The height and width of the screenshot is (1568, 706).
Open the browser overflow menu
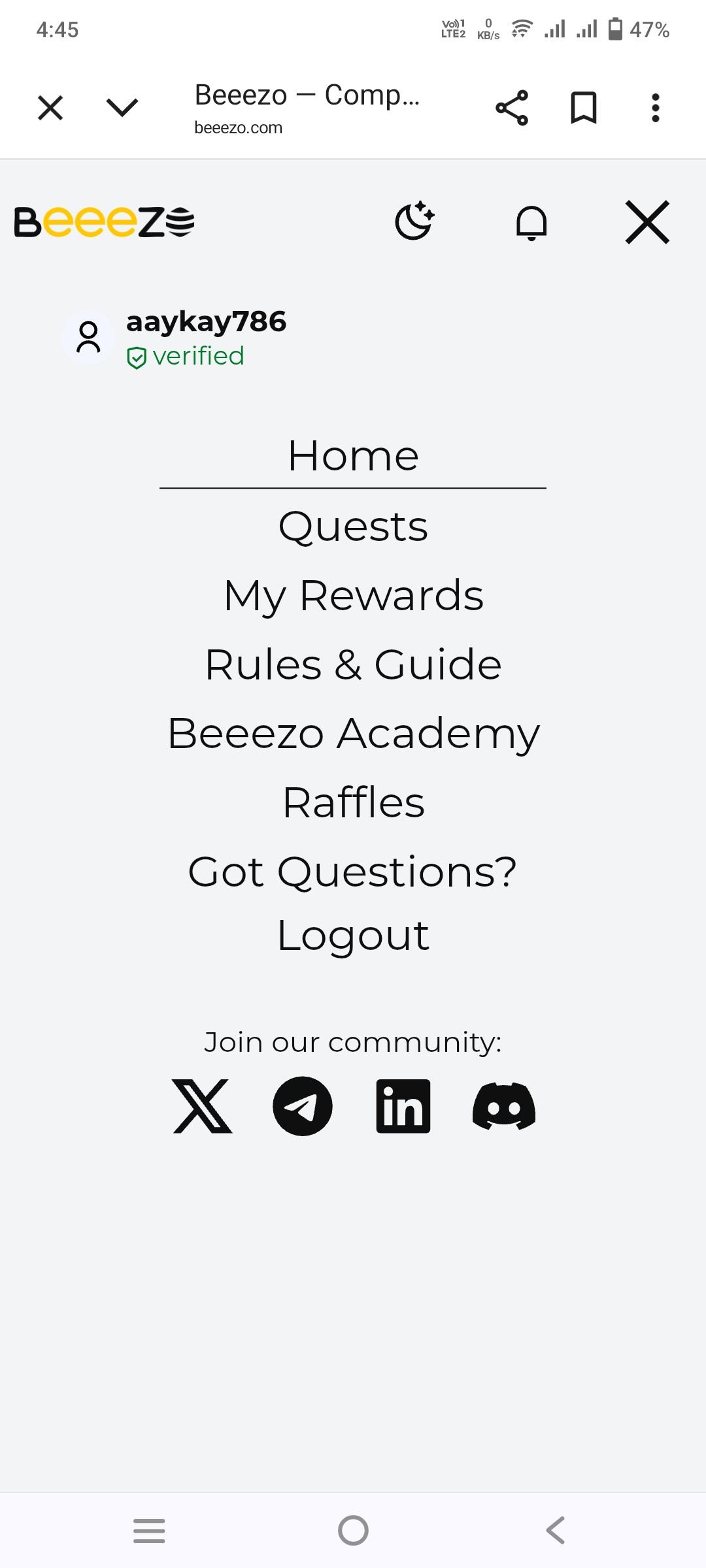click(x=655, y=108)
